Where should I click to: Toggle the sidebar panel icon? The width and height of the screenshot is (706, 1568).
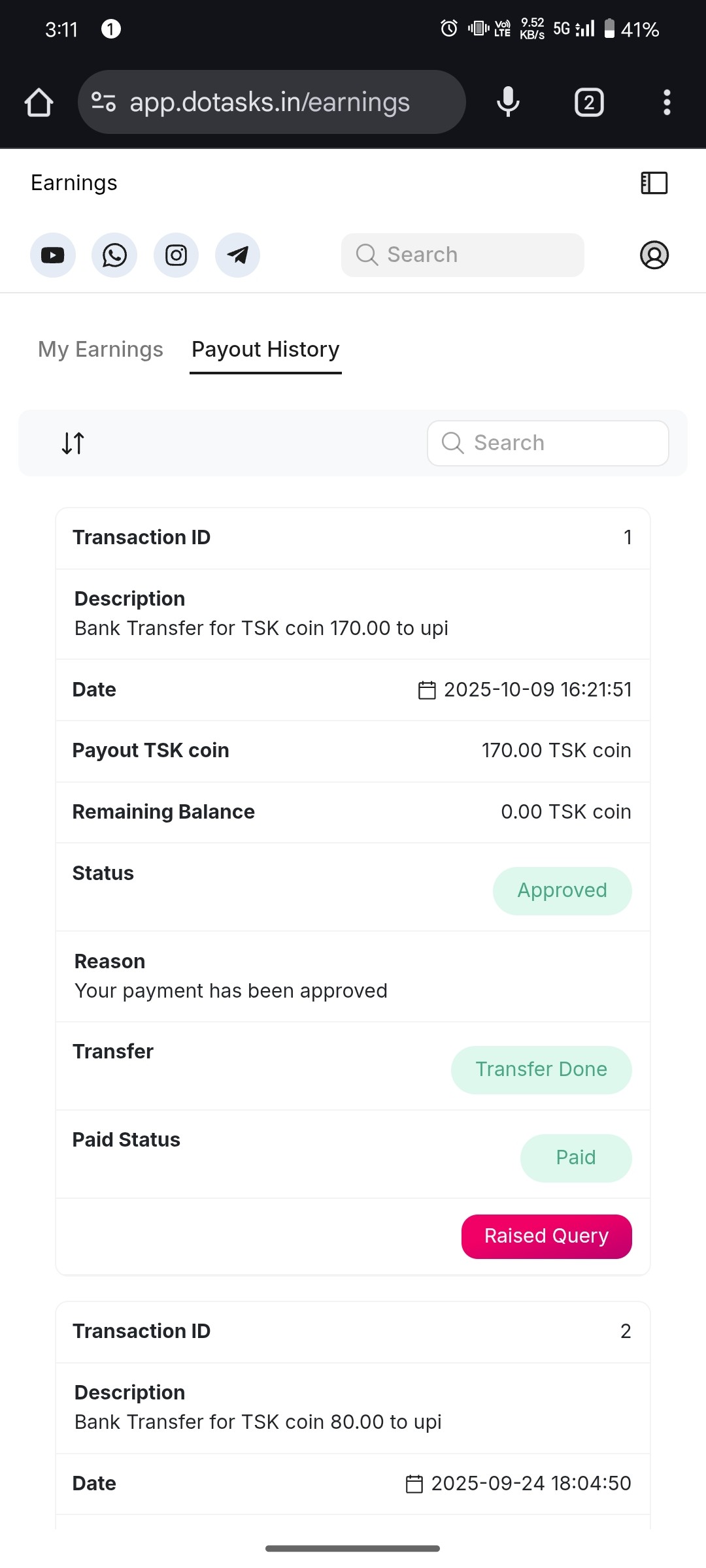coord(654,183)
